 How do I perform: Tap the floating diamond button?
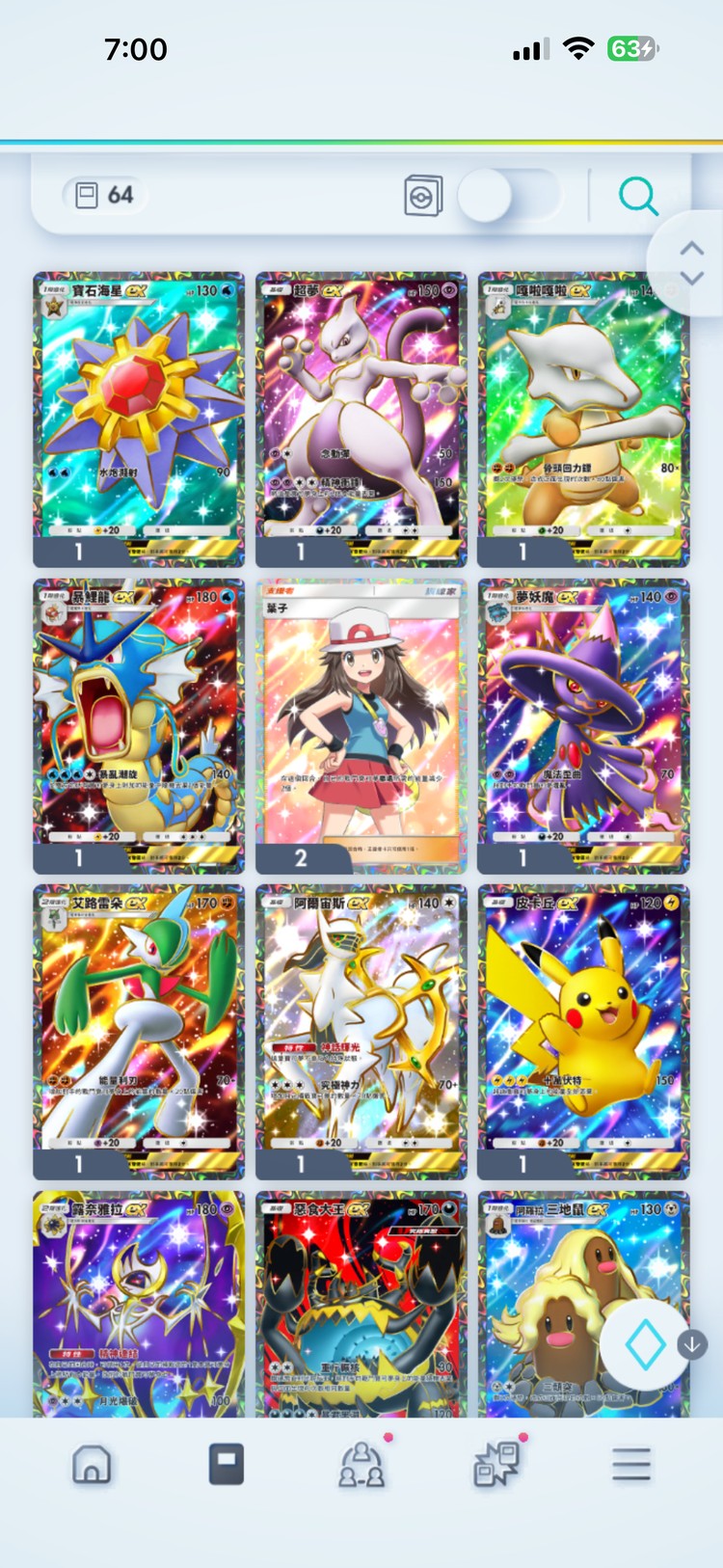(x=645, y=1344)
